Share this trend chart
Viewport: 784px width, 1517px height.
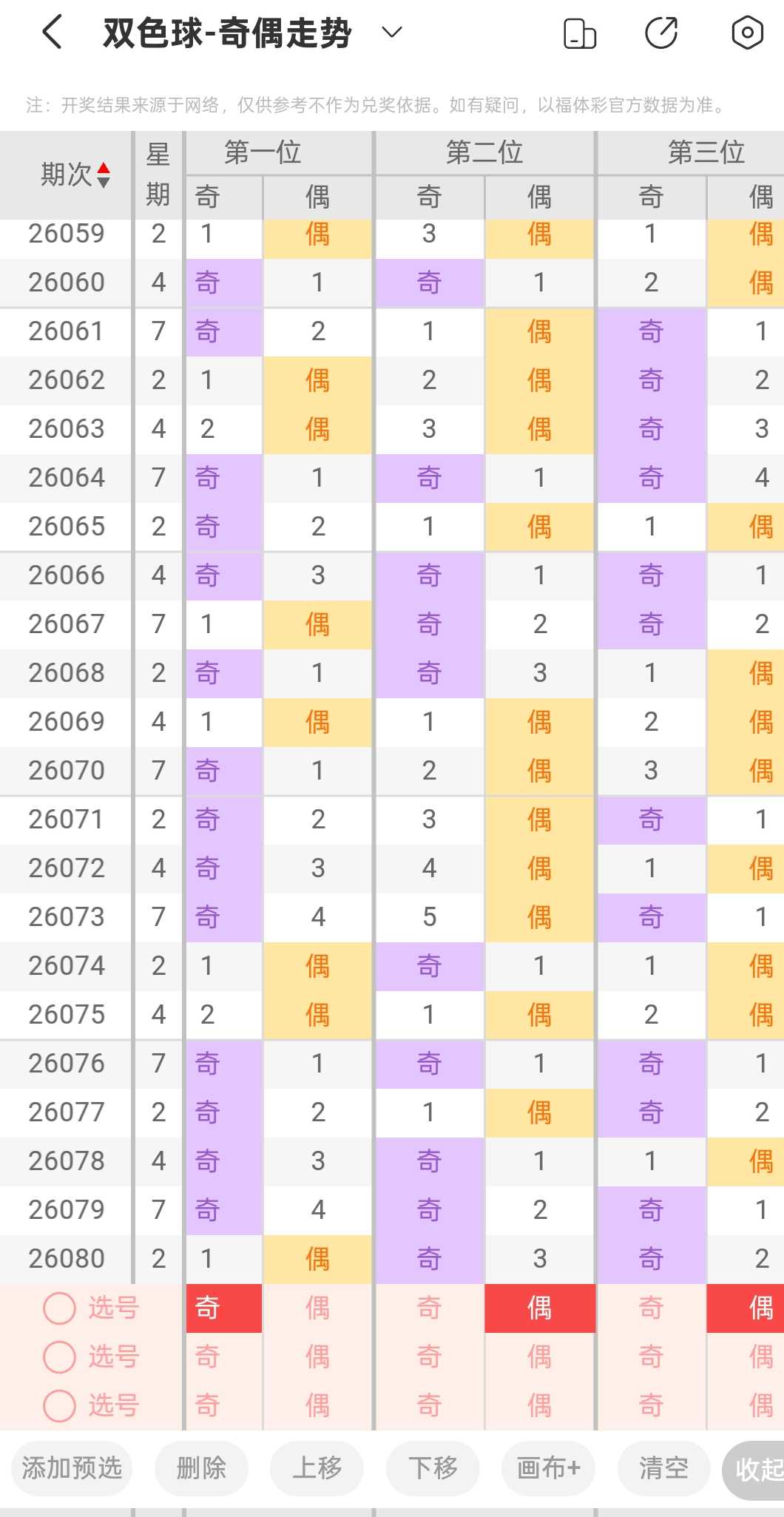coord(661,33)
